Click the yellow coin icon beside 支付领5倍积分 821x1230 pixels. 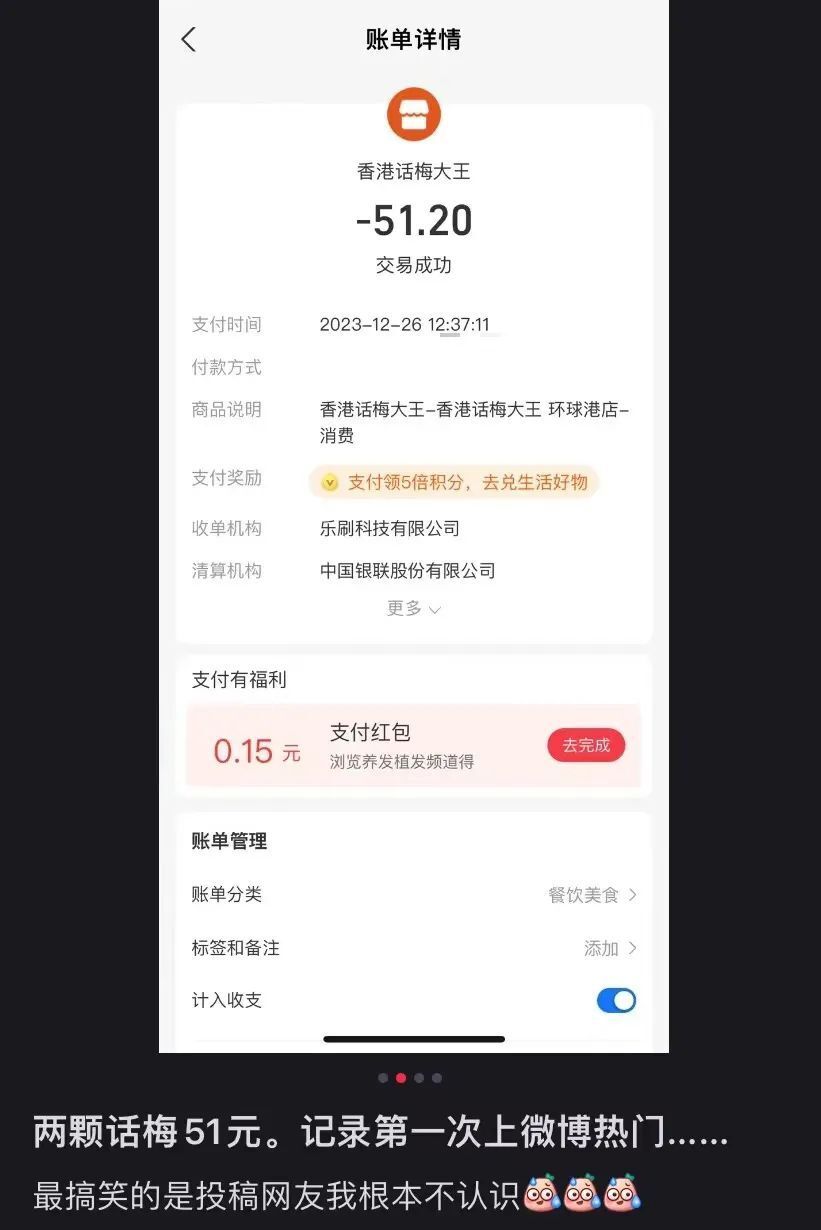330,482
